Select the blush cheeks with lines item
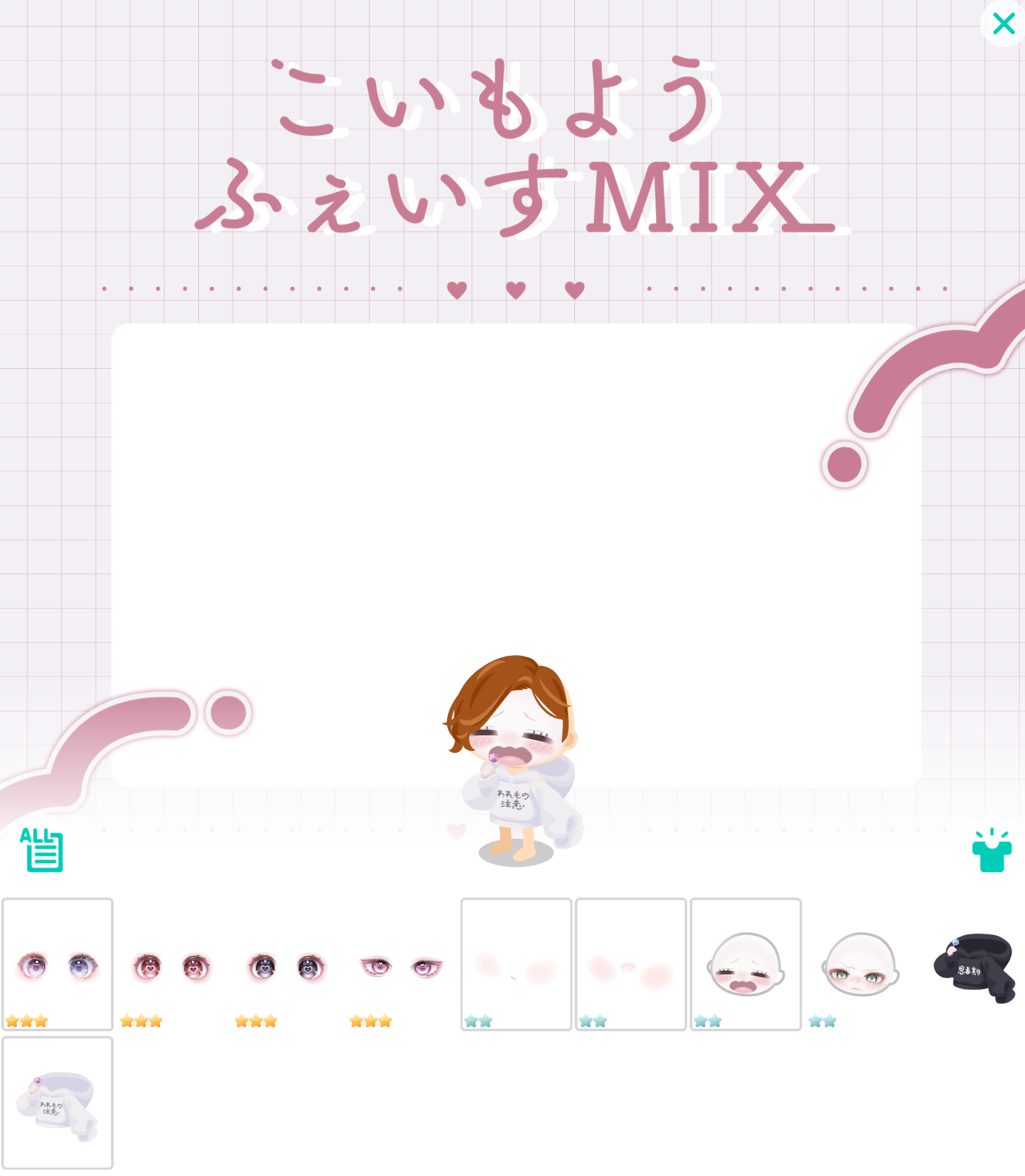 [630, 964]
